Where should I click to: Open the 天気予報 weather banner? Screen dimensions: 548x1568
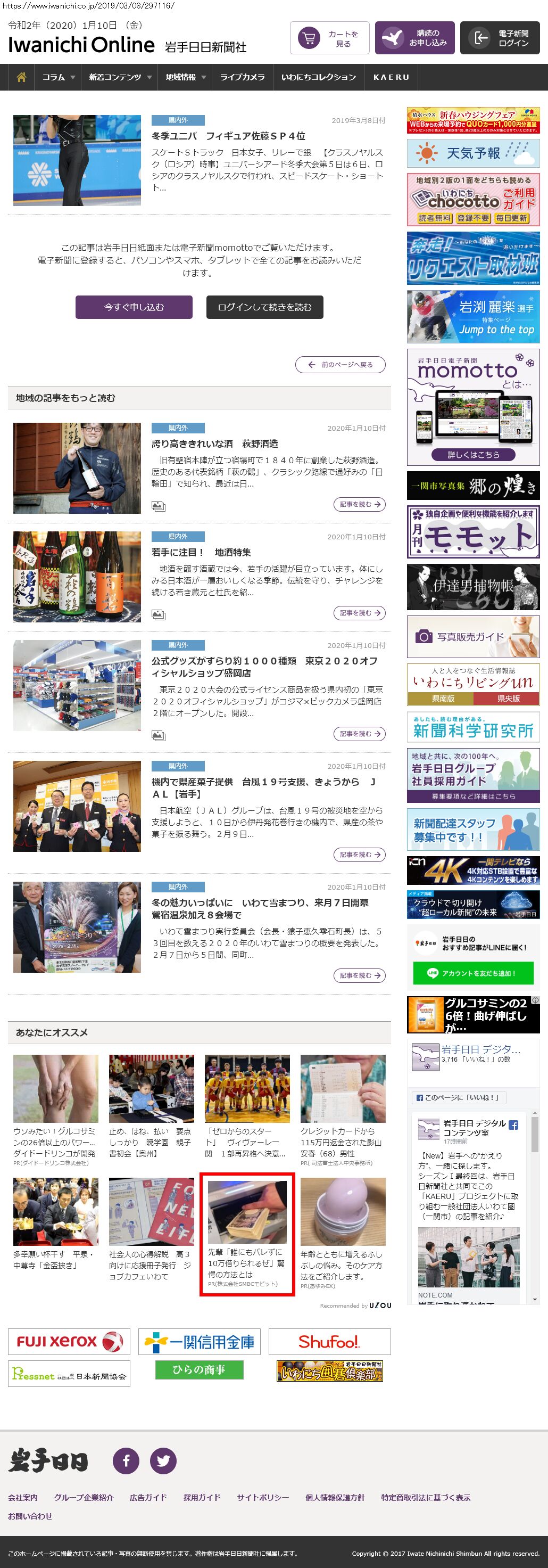point(472,153)
